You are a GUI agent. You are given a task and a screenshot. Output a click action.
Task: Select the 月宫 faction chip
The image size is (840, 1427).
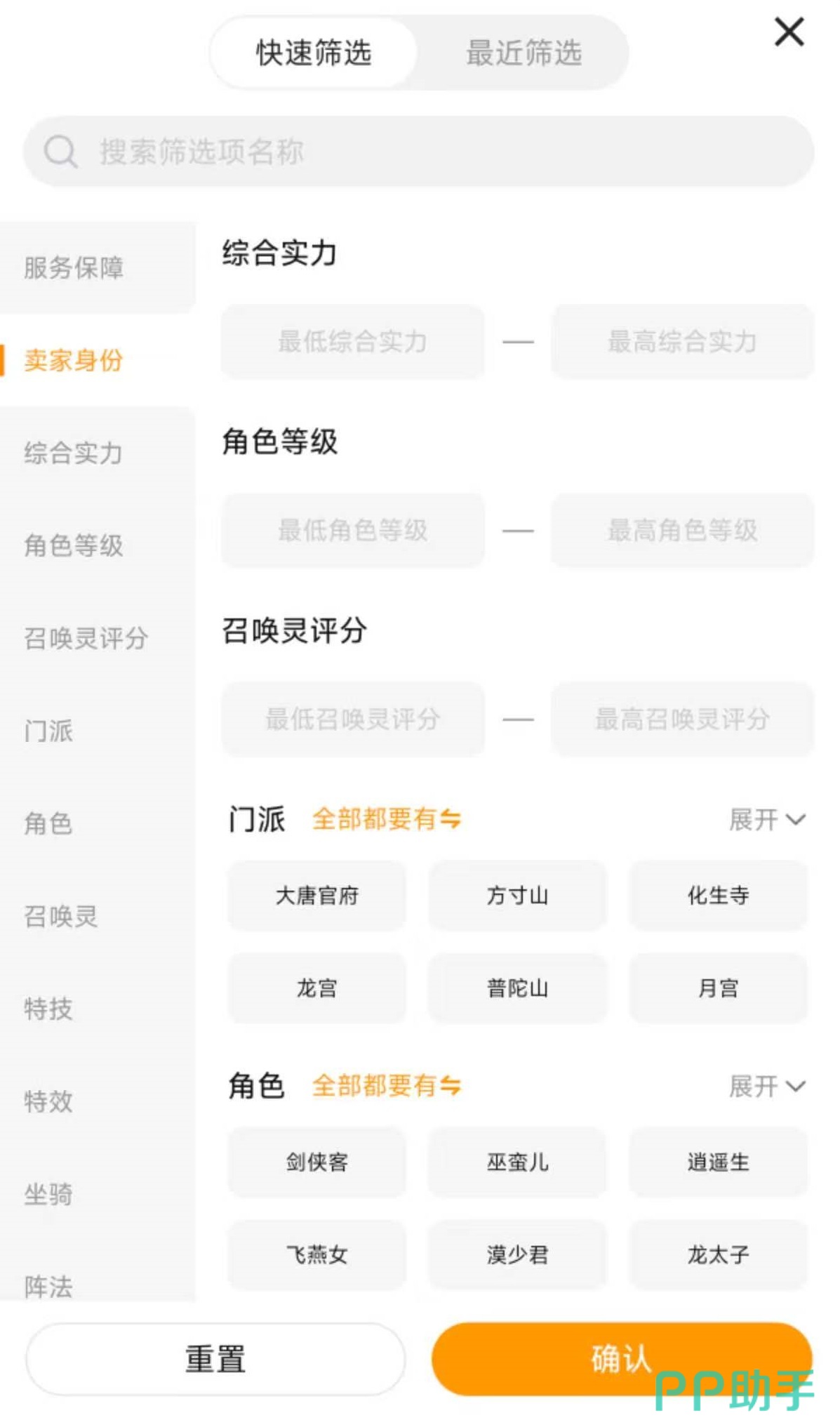tap(718, 988)
